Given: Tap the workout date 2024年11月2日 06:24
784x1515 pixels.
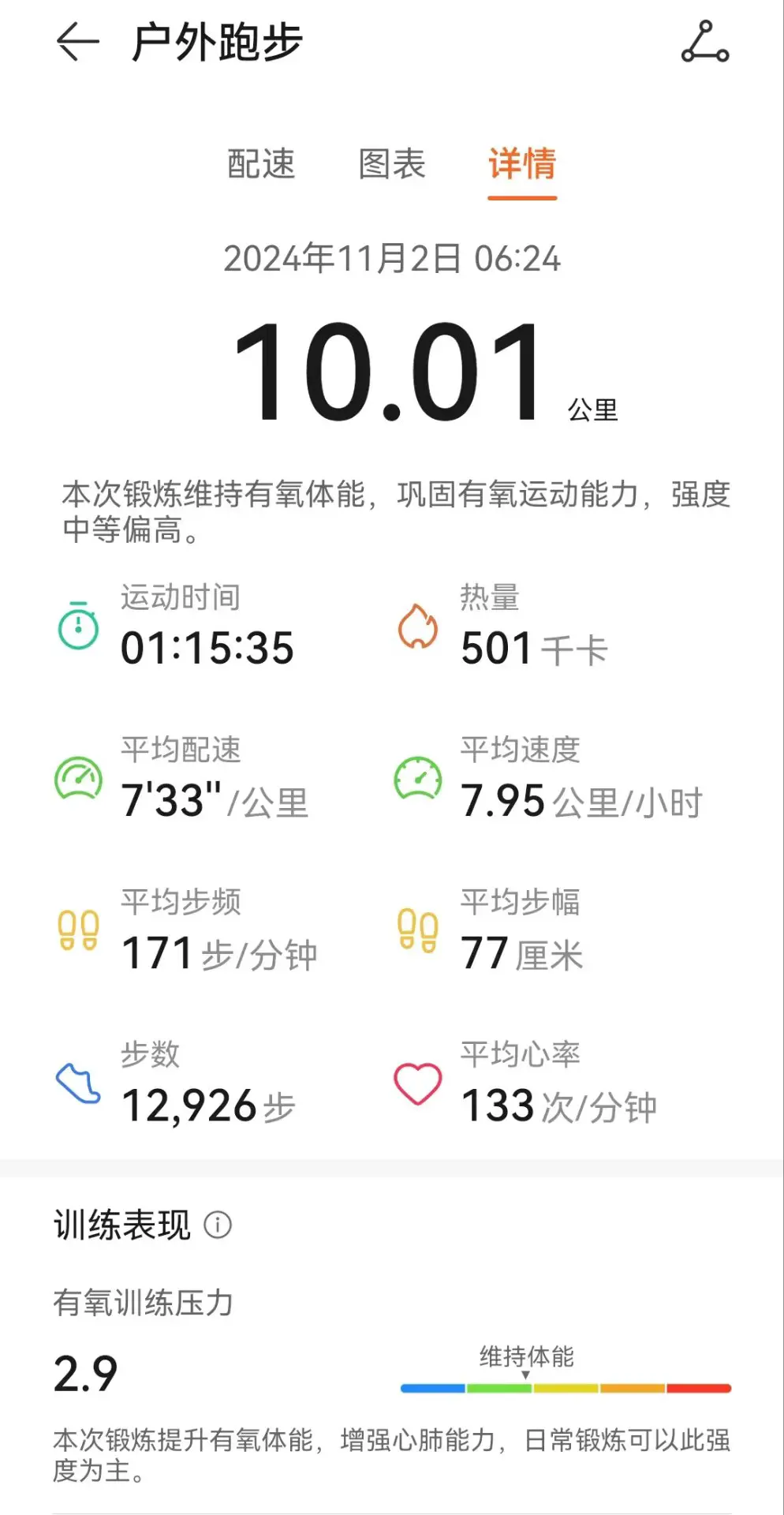Looking at the screenshot, I should coord(392,260).
